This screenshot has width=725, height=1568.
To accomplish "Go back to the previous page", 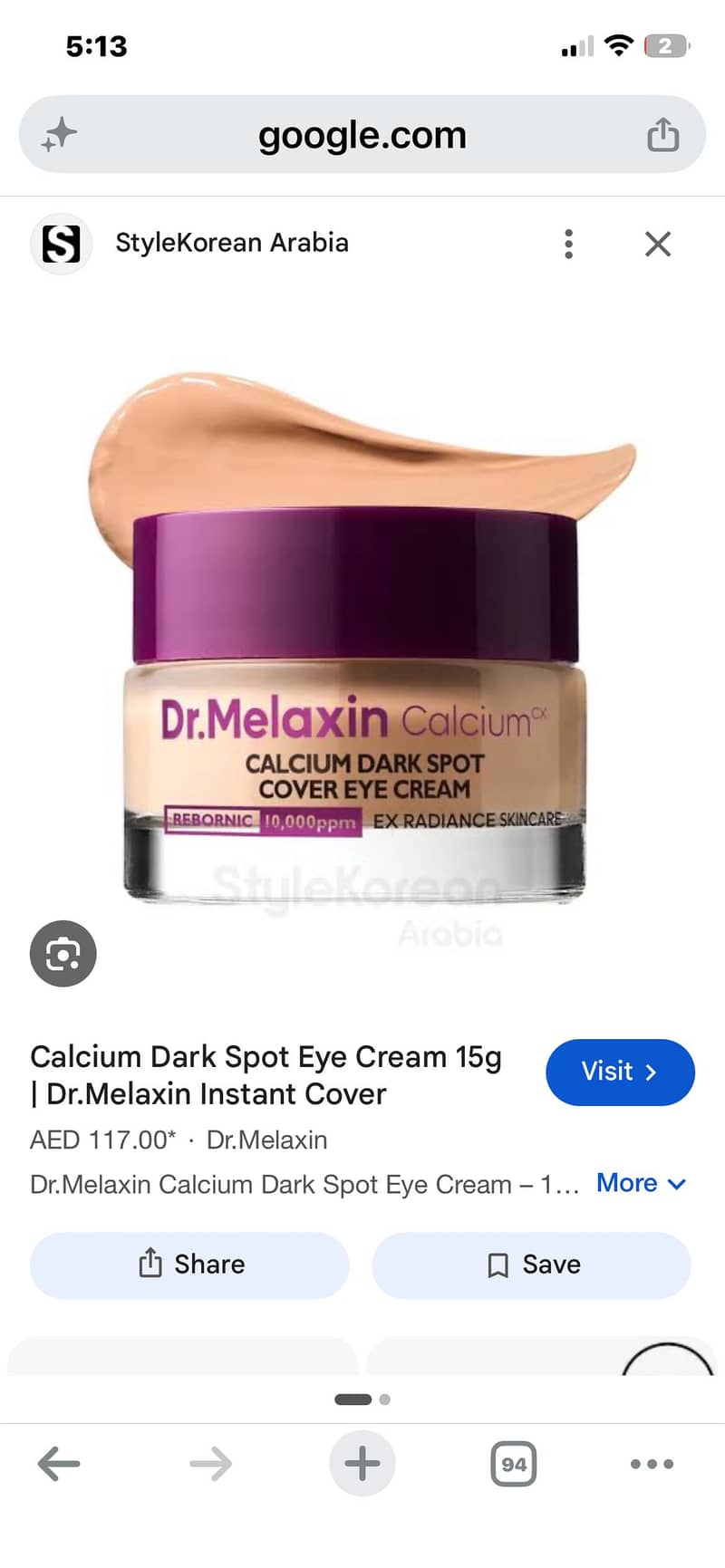I will click(59, 1464).
